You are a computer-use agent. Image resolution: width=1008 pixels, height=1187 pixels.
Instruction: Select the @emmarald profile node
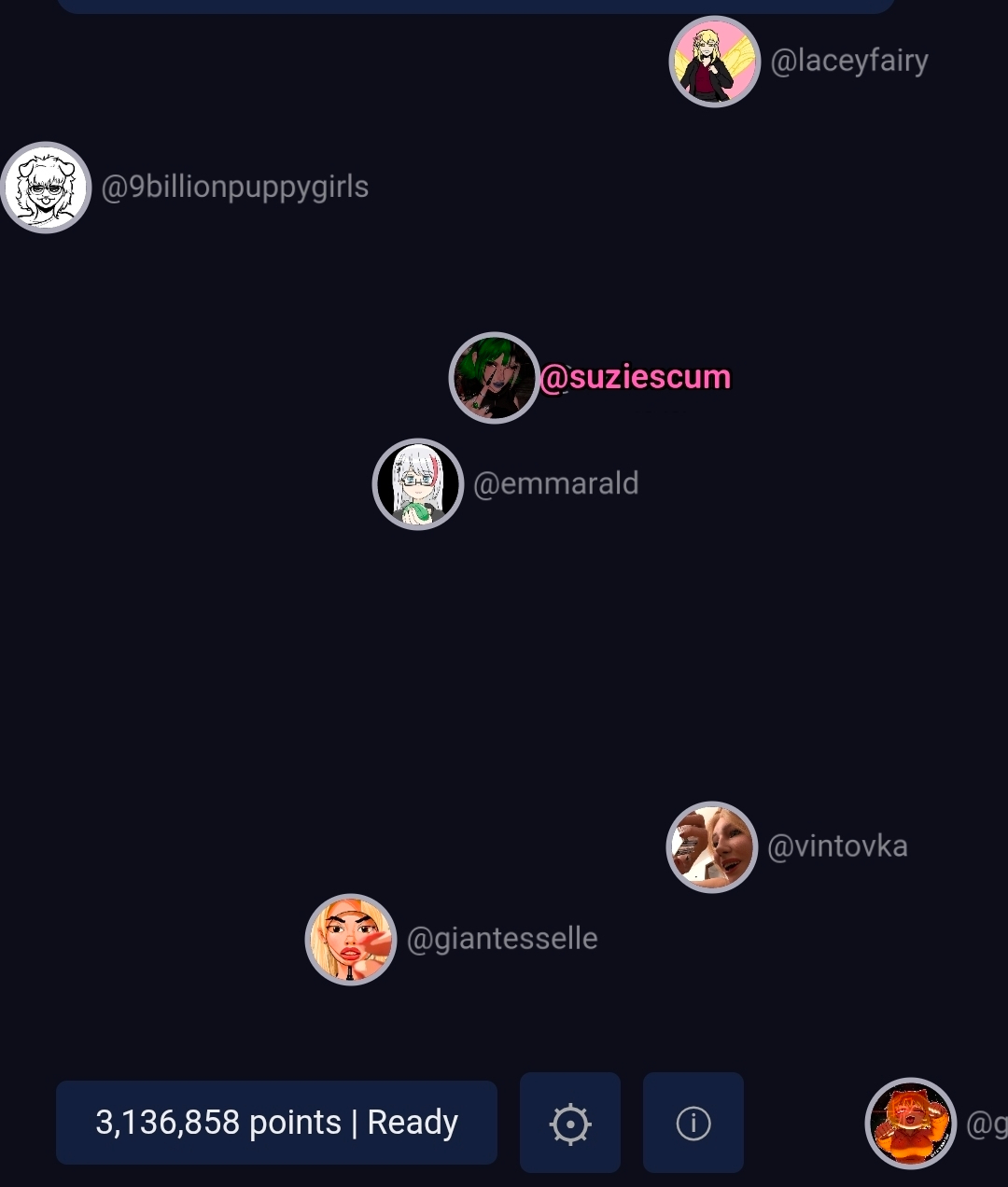[x=418, y=484]
